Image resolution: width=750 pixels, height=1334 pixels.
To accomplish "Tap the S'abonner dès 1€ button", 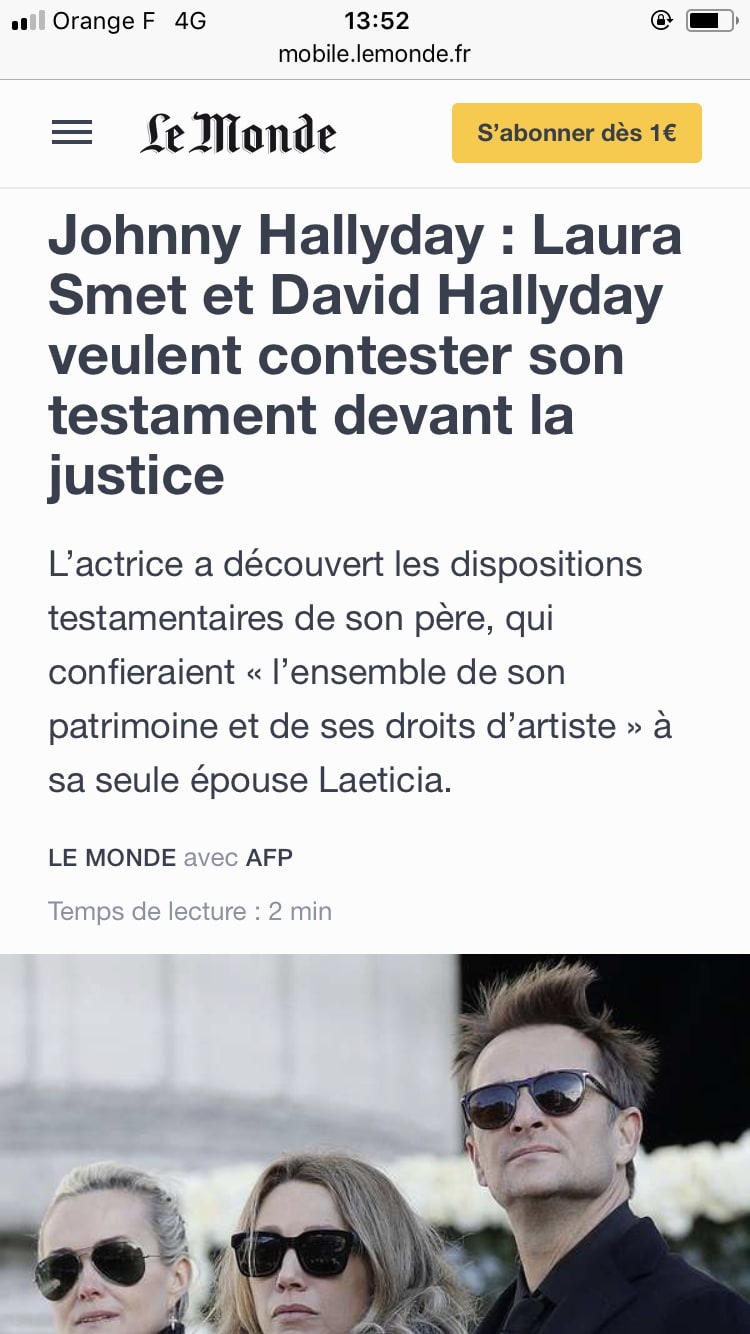I will 576,133.
